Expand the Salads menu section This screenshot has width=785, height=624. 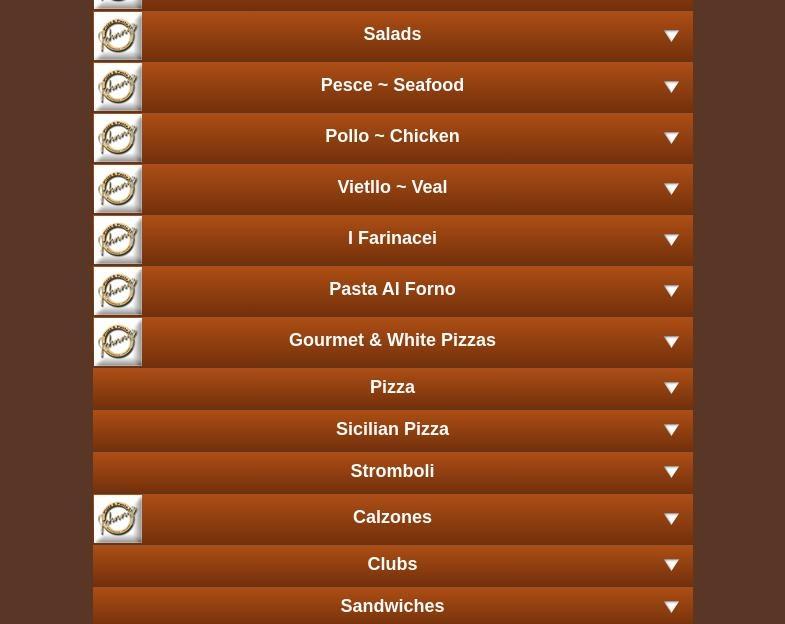point(392,35)
